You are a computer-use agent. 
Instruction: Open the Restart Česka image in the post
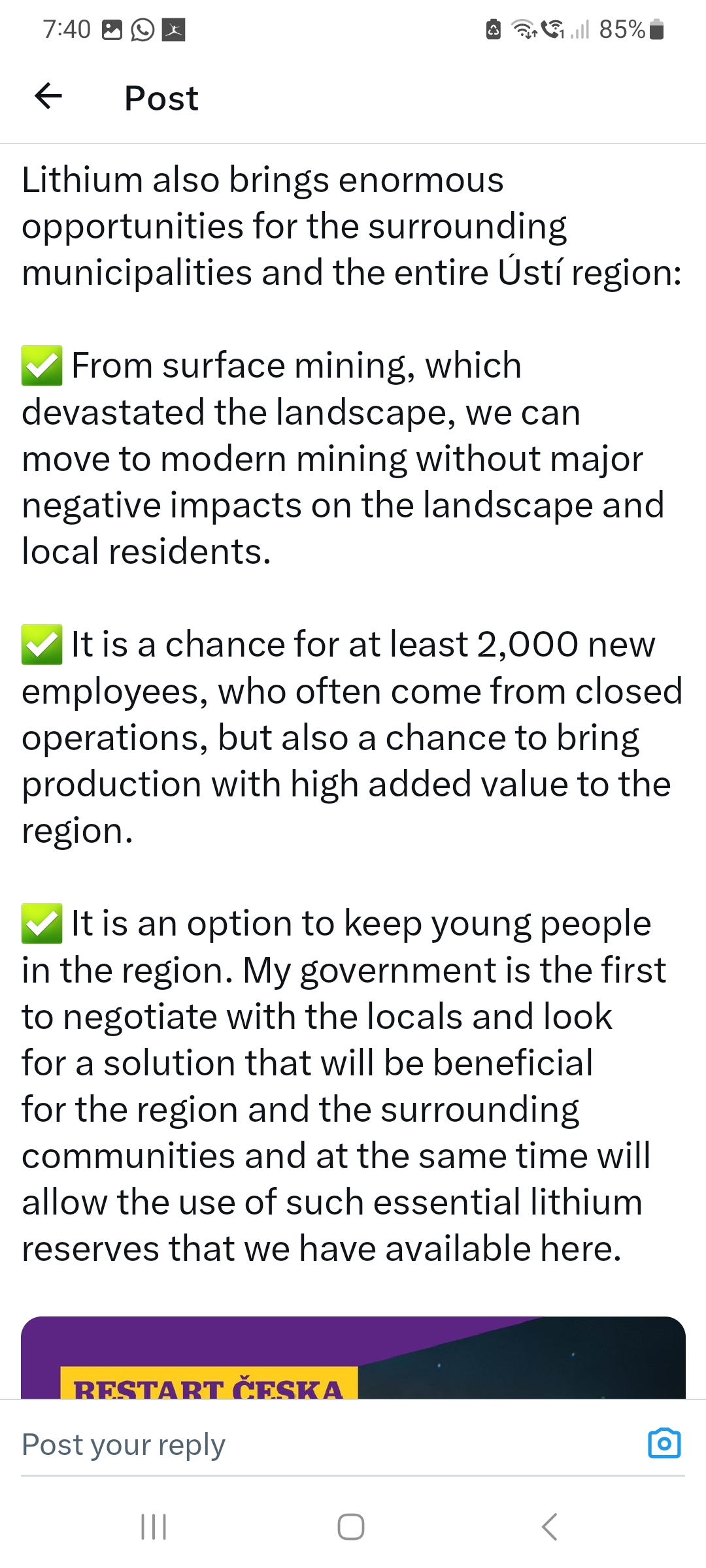pos(353,1358)
